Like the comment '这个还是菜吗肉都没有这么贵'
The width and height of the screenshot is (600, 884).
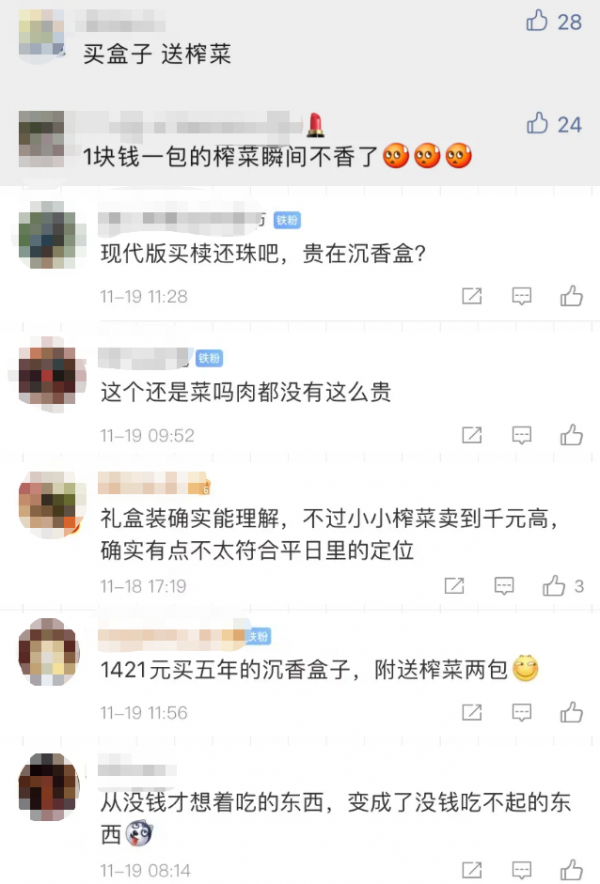pos(571,434)
